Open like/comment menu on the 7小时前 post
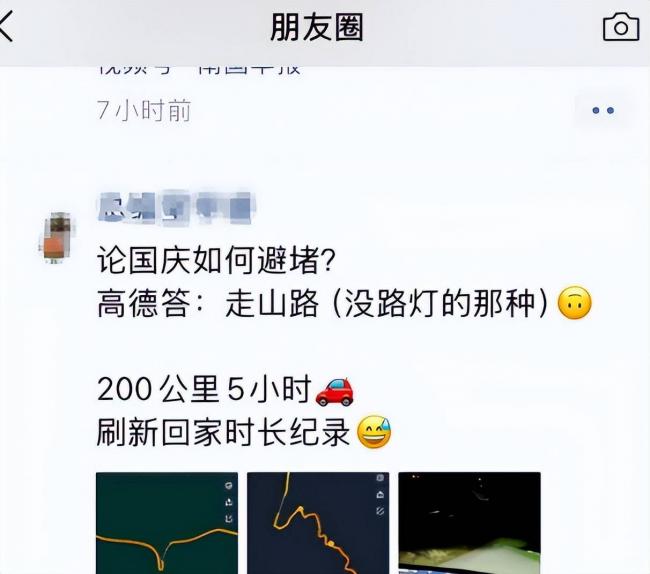 602,110
